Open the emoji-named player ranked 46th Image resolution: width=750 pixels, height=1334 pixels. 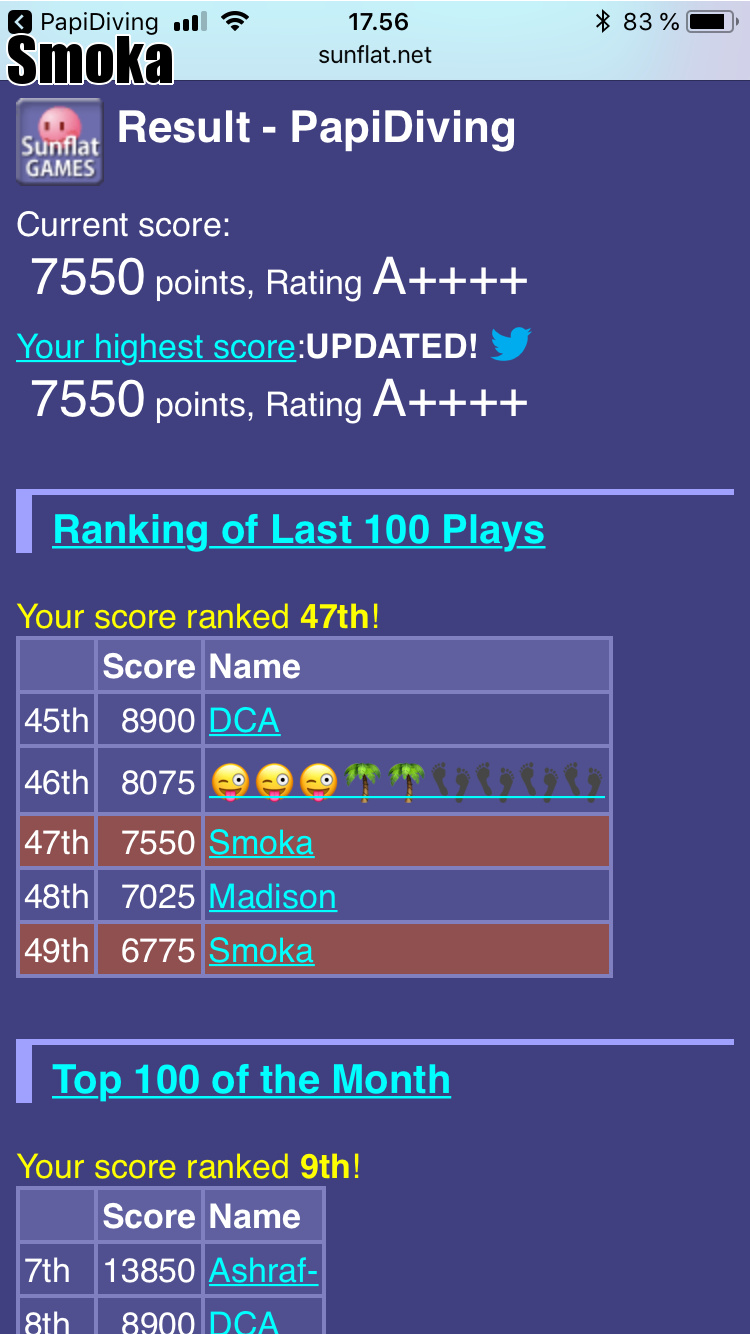point(406,781)
